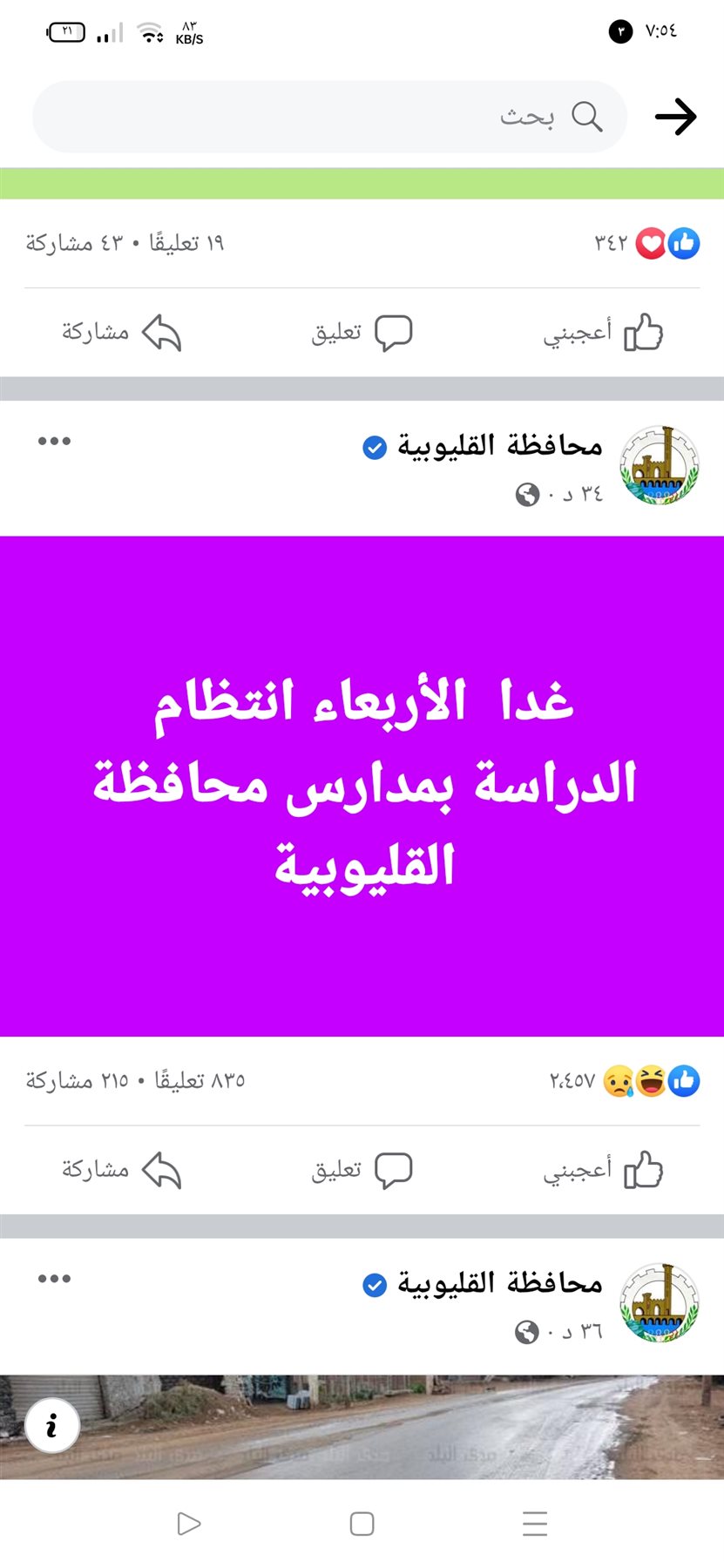Image resolution: width=724 pixels, height=1568 pixels.
Task: Open the purple school announcement post
Action: point(362,786)
